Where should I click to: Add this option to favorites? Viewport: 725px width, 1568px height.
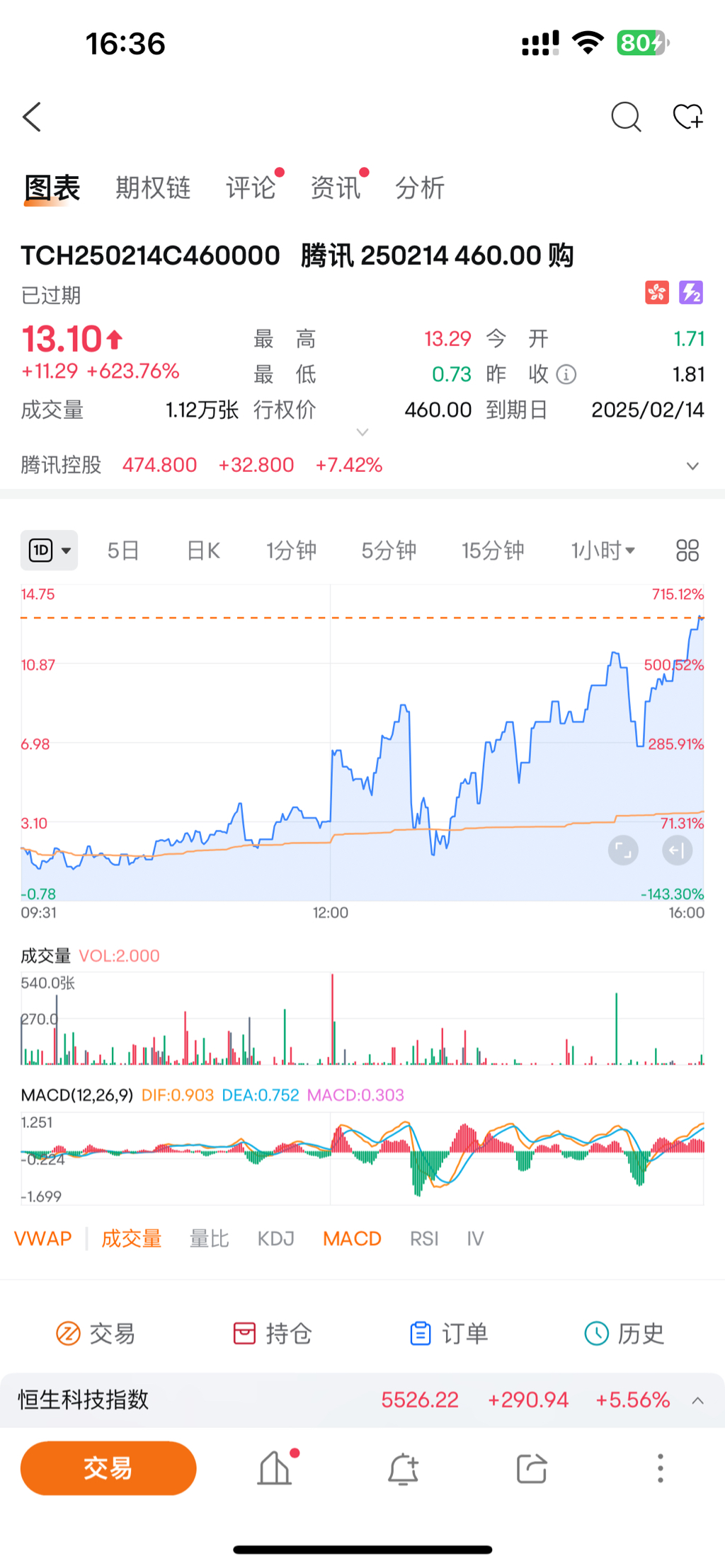[x=687, y=117]
